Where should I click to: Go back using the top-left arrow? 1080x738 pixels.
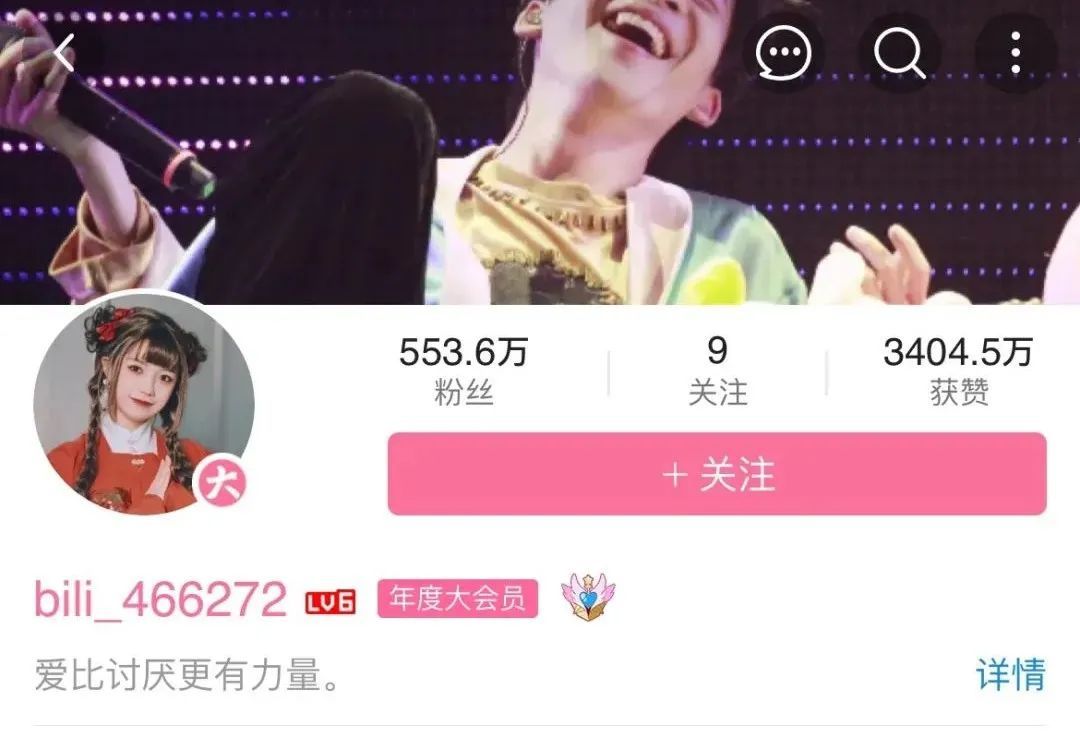(64, 53)
